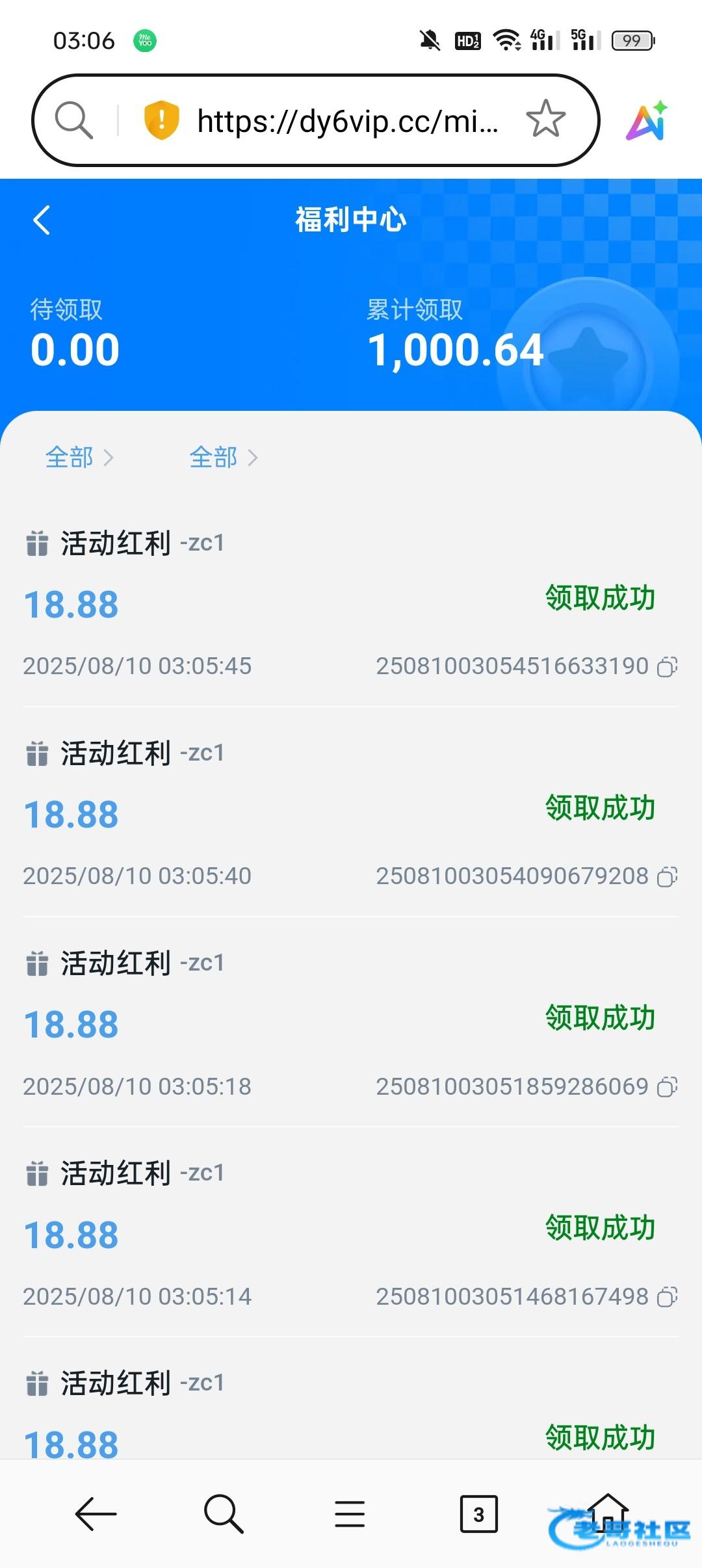View the 3 open browser tabs
702x1568 pixels.
click(478, 1514)
